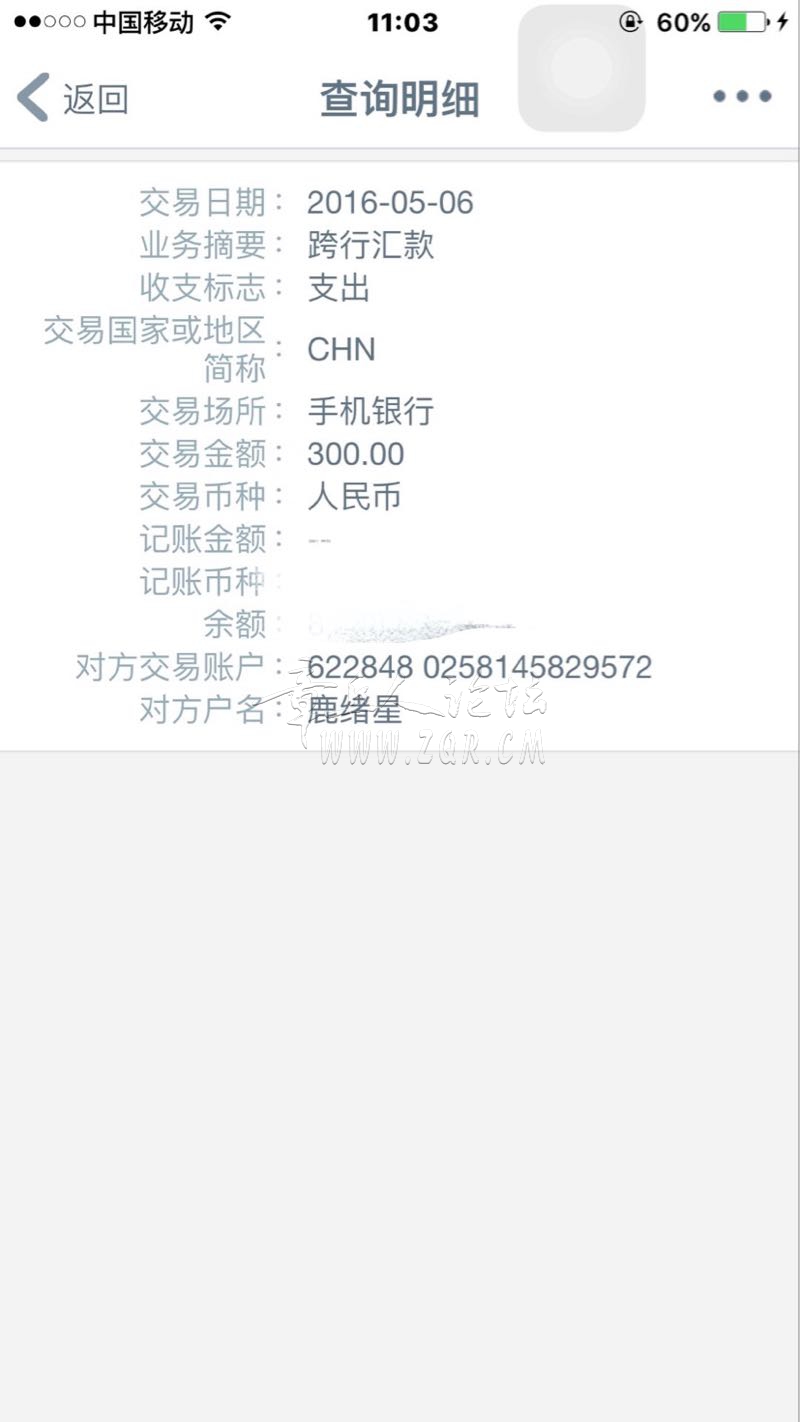Screen dimensions: 800x1422
Task: Tap the floating AssistiveTouch button
Action: click(582, 68)
